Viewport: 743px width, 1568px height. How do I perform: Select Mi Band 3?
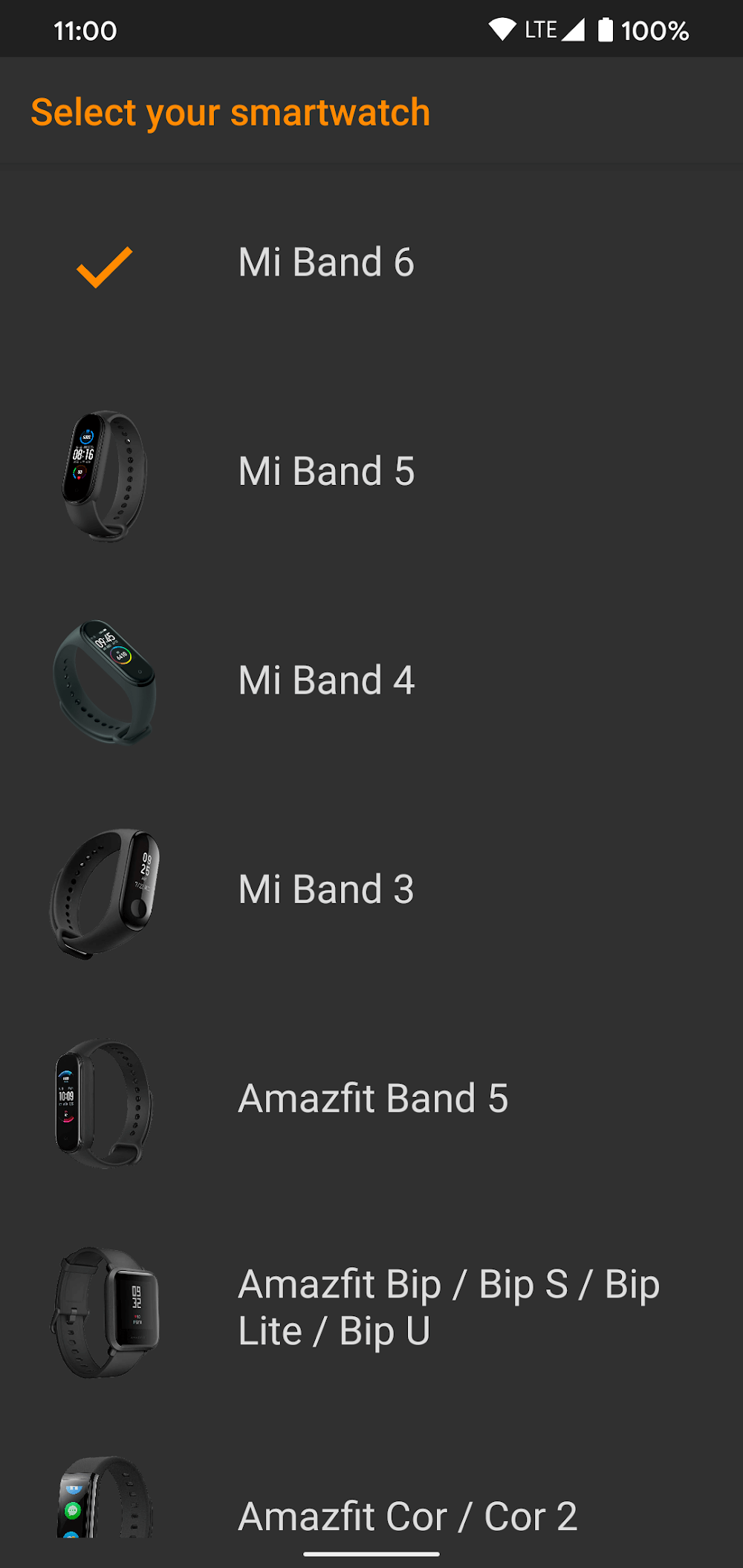325,890
